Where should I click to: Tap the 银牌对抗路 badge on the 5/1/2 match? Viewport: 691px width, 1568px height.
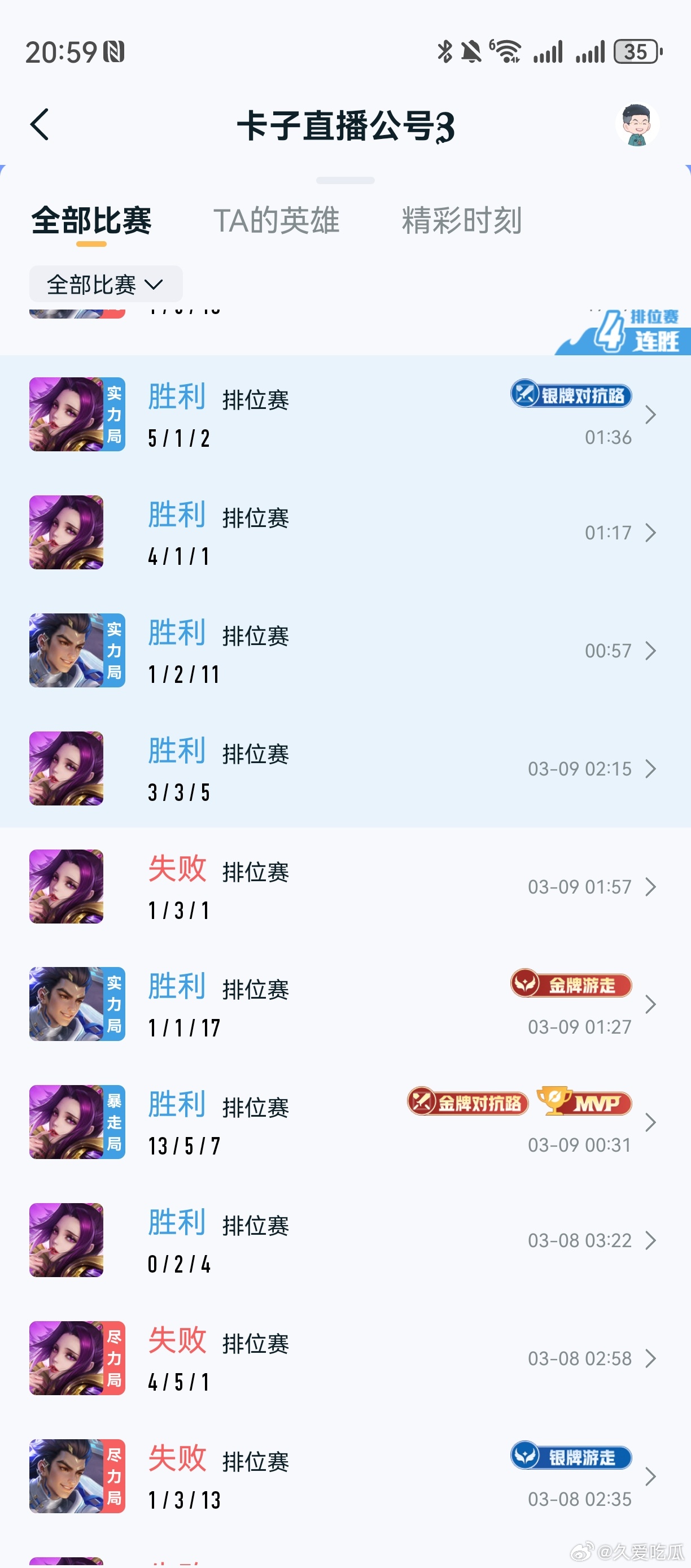[x=570, y=394]
